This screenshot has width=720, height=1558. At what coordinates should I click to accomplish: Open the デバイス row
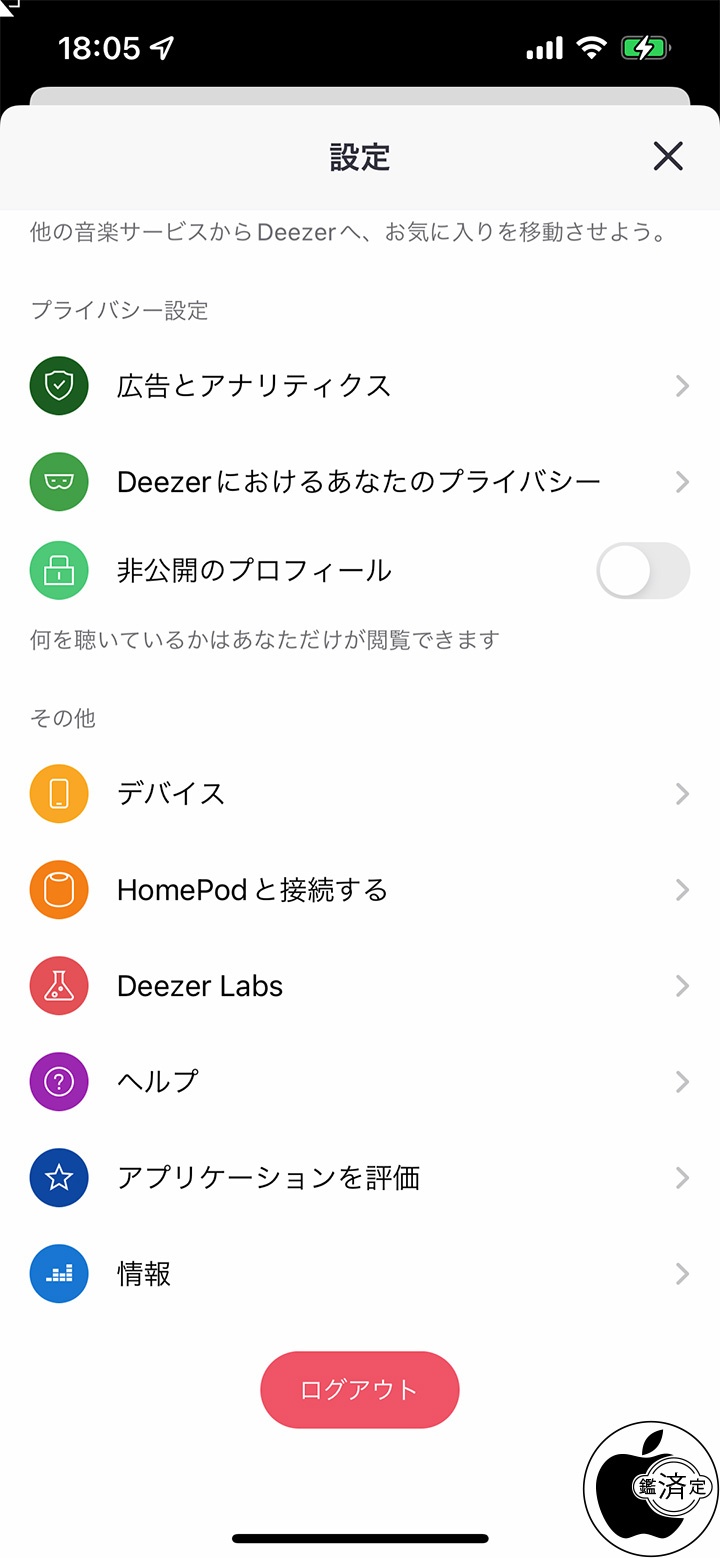click(x=360, y=794)
